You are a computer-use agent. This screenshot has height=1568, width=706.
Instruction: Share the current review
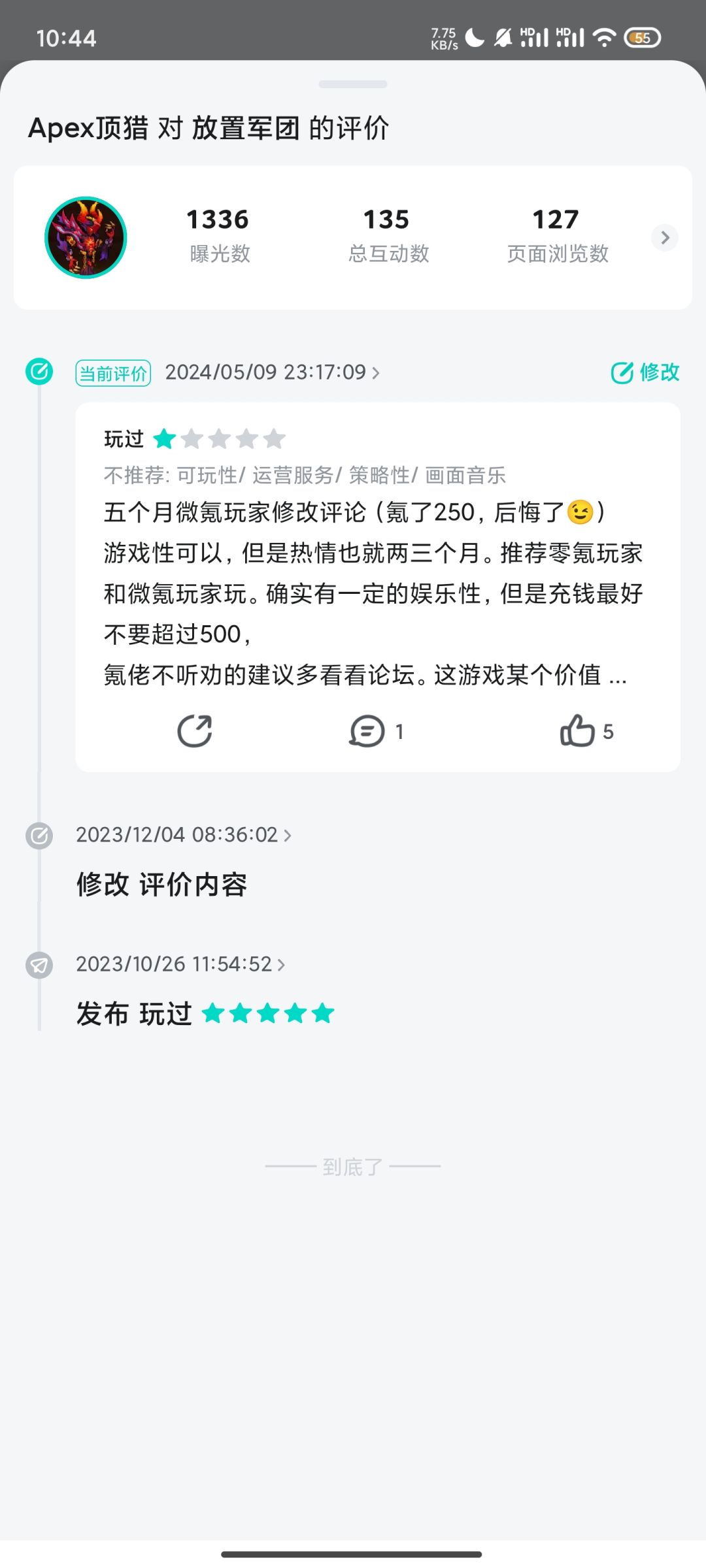point(195,731)
